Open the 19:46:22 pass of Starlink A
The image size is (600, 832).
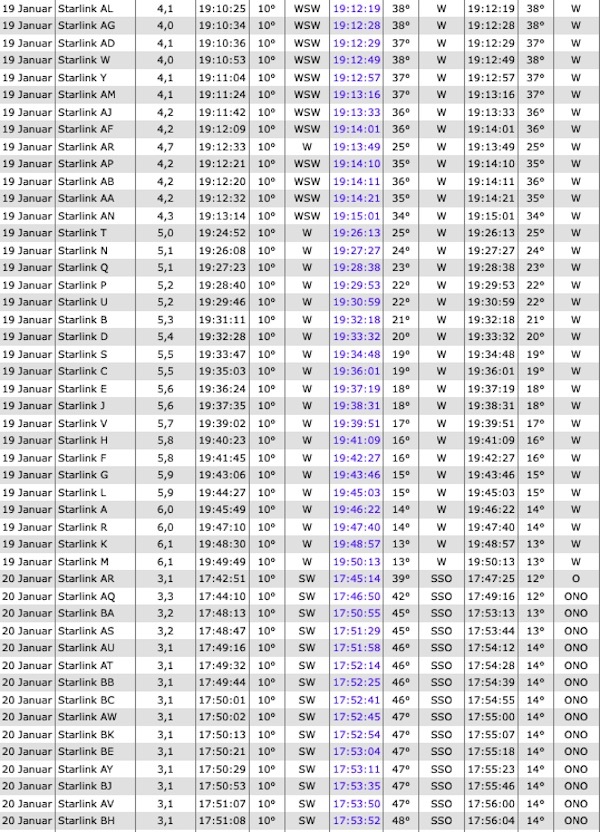[x=357, y=509]
